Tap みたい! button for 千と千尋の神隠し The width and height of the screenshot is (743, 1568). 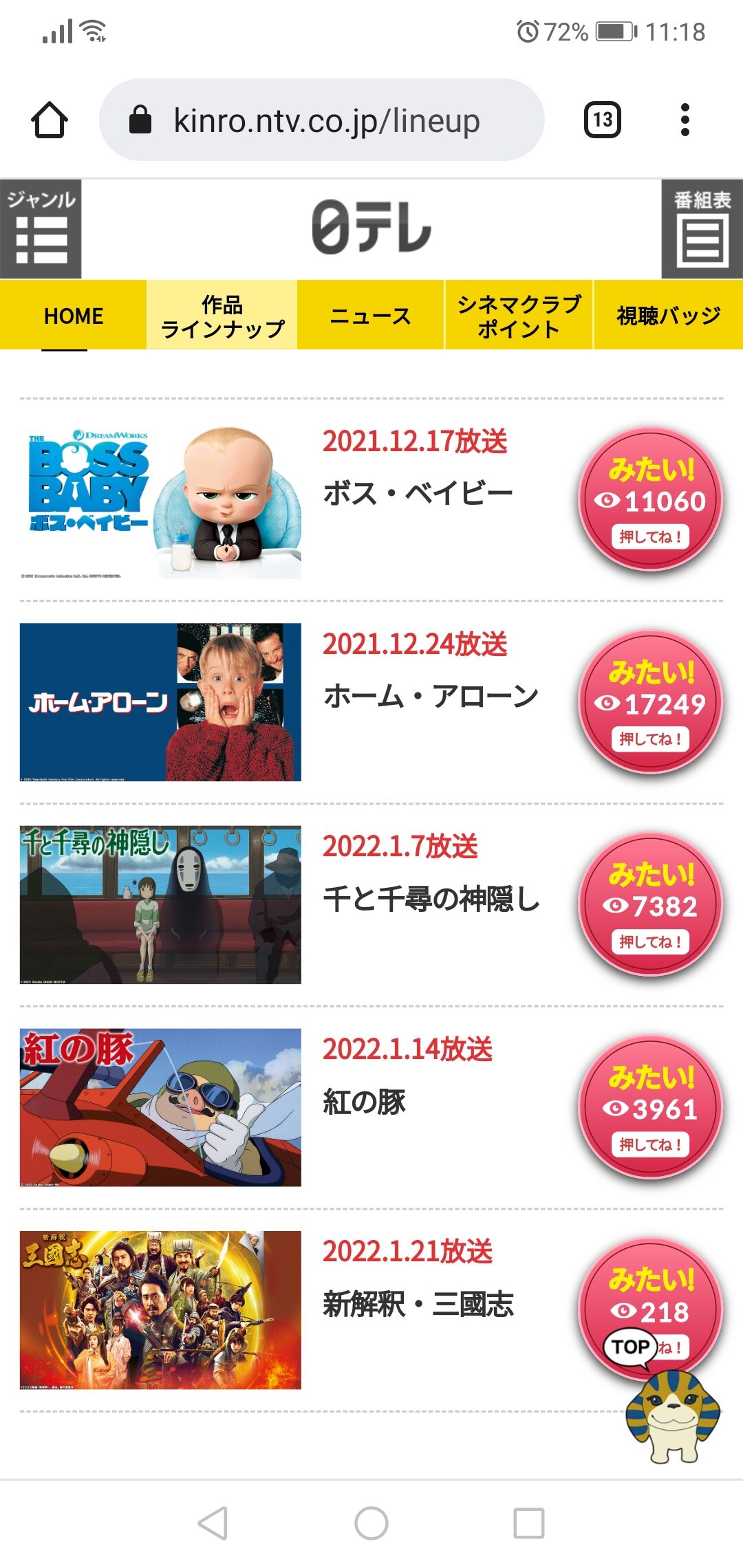[x=650, y=904]
